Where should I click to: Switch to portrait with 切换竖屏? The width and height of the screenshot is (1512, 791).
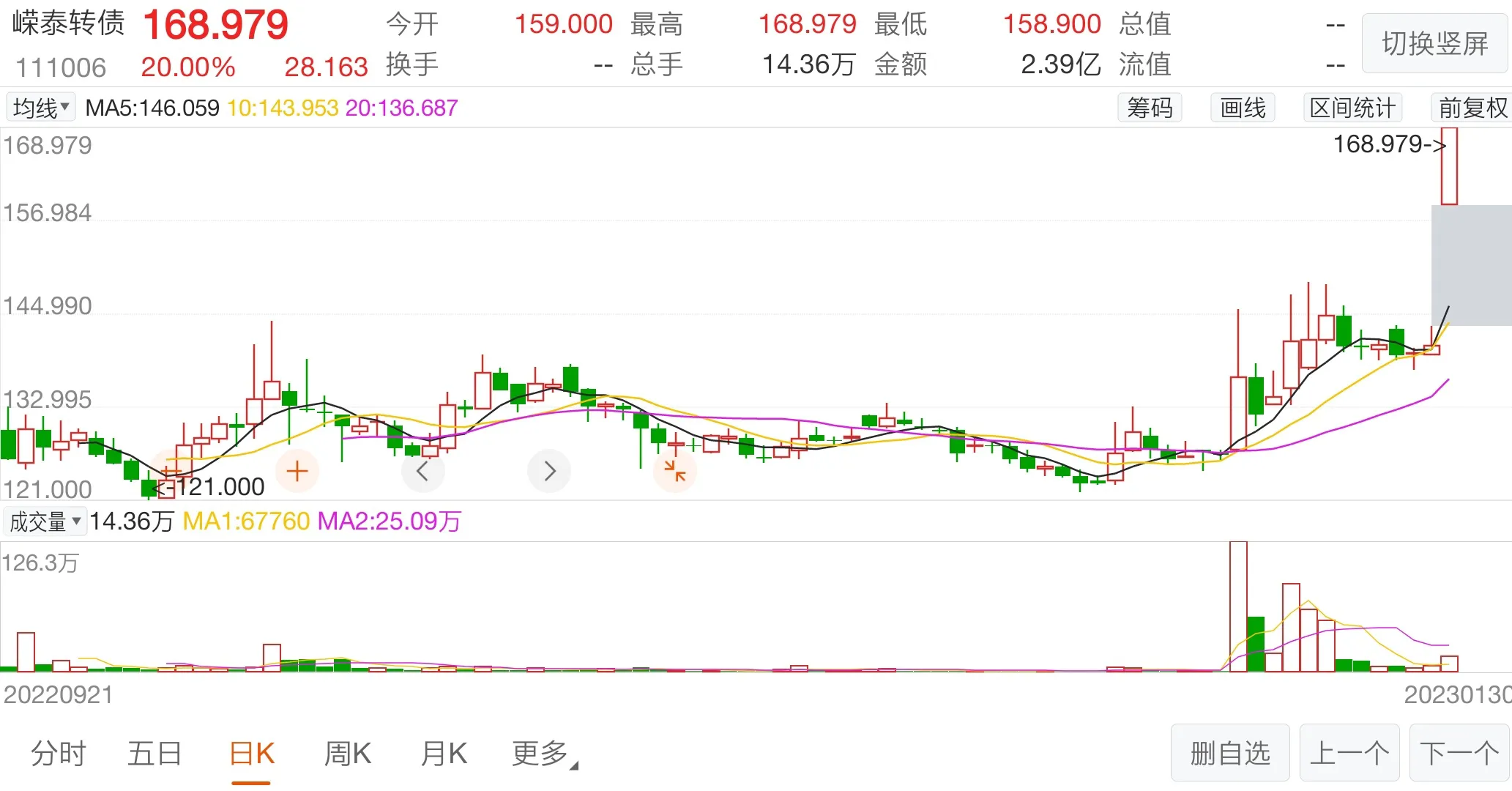pyautogui.click(x=1434, y=44)
